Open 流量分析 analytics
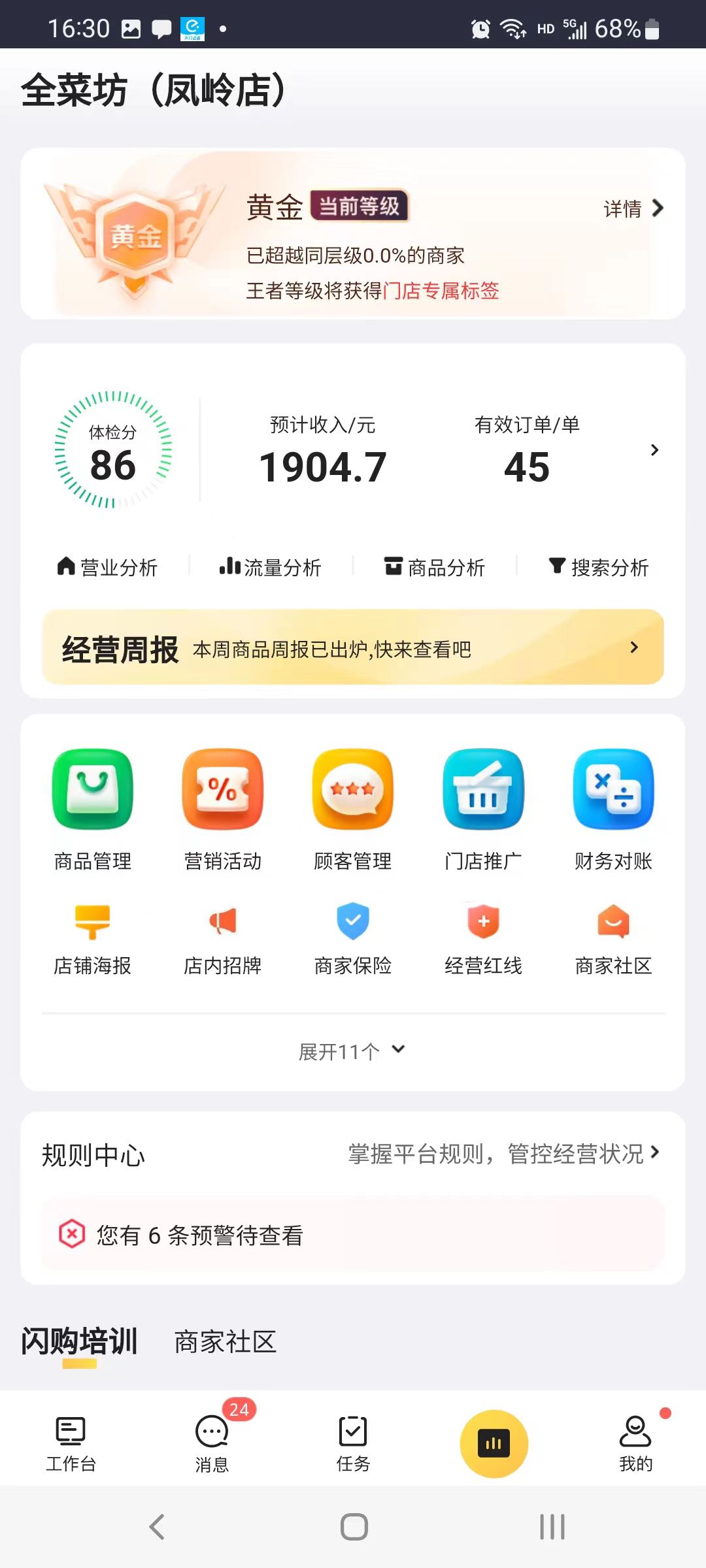The height and width of the screenshot is (1568, 706). tap(271, 567)
